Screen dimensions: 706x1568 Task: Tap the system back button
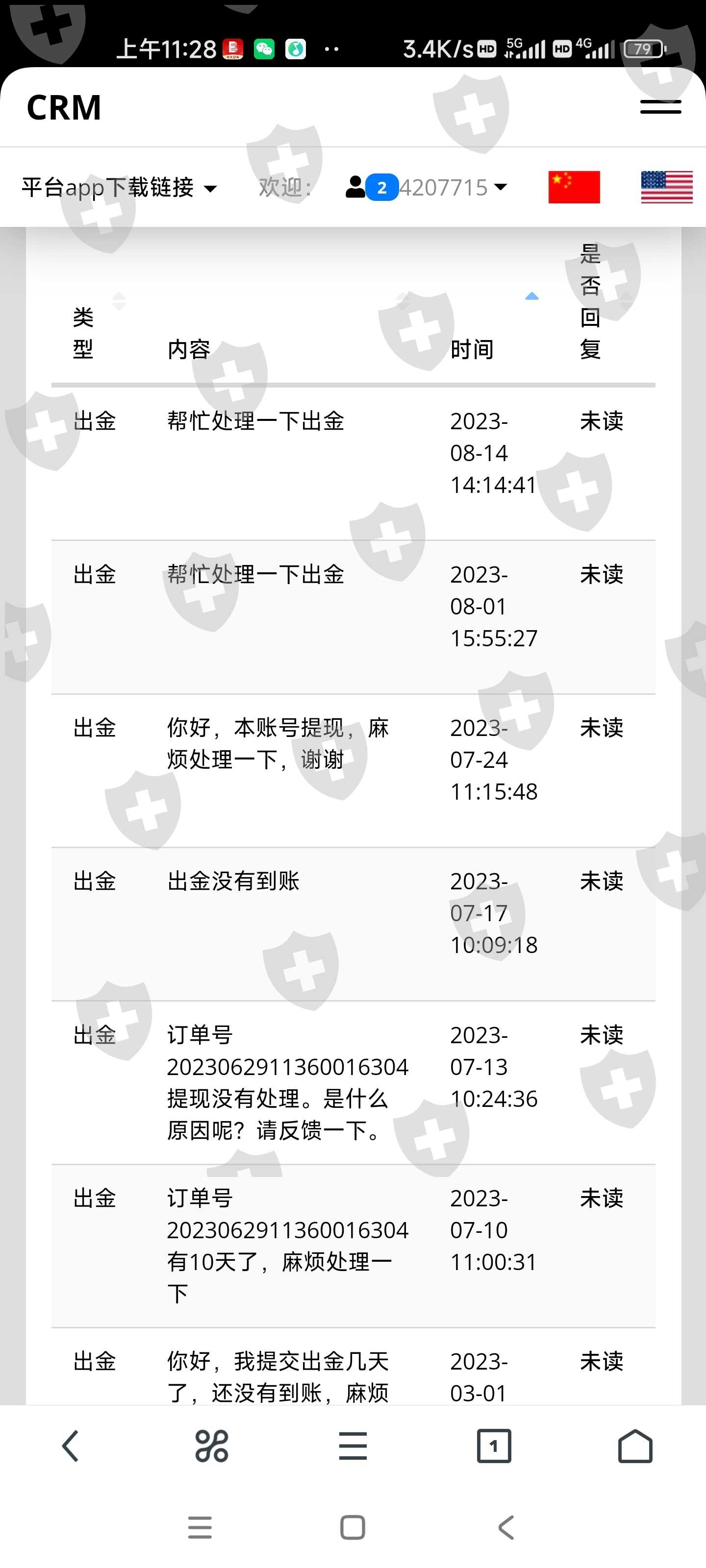(x=506, y=1528)
